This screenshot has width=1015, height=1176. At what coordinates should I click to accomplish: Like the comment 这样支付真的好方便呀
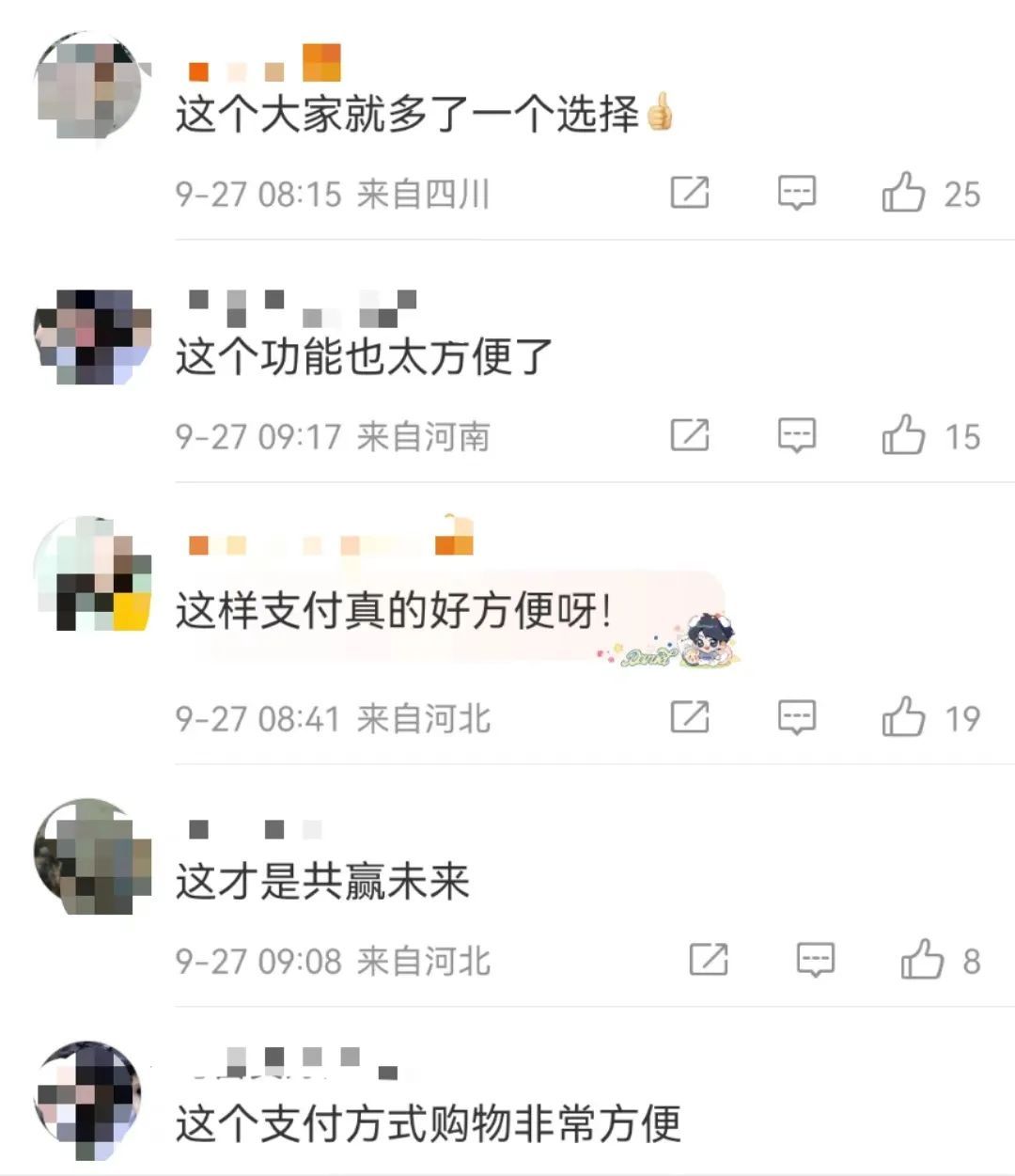(903, 717)
